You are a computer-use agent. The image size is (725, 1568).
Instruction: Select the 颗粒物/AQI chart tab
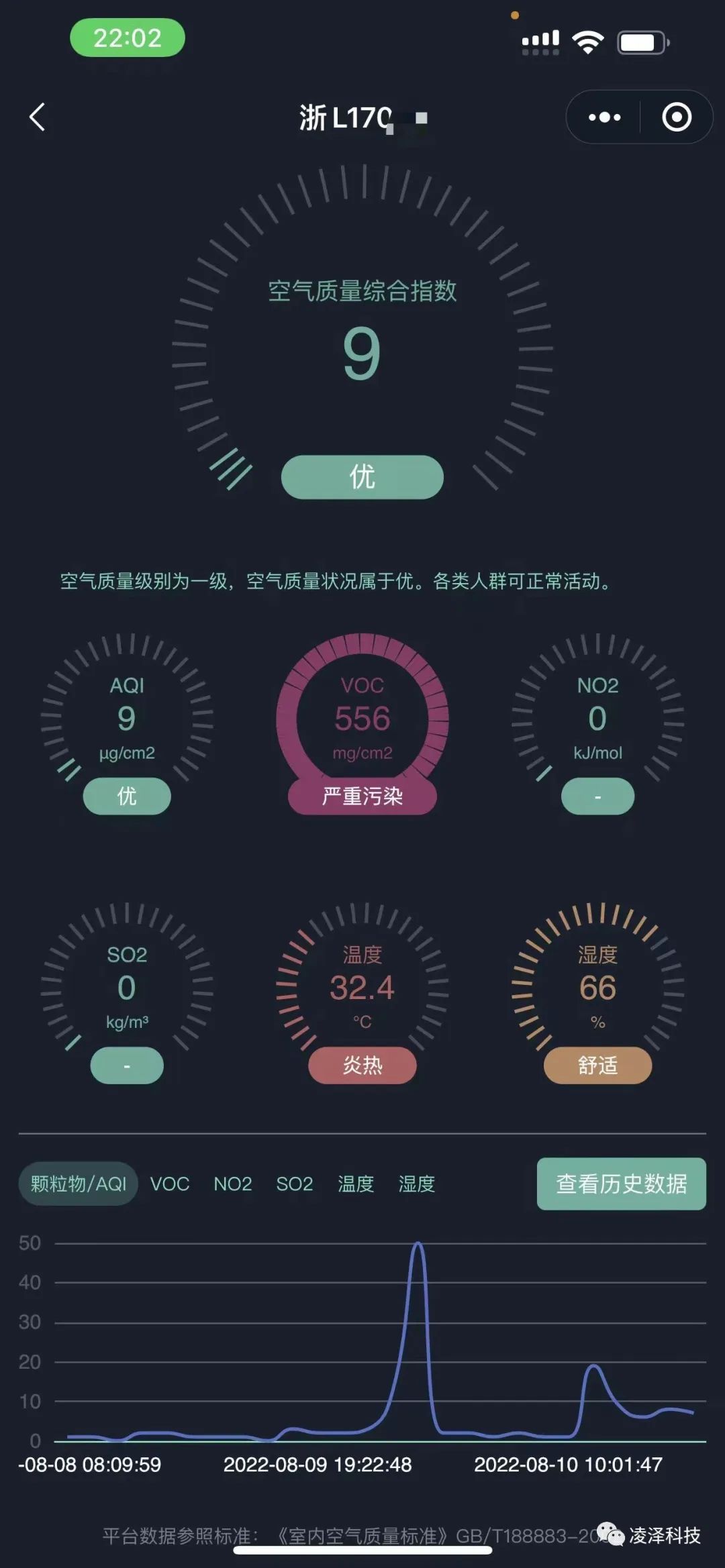[79, 1184]
